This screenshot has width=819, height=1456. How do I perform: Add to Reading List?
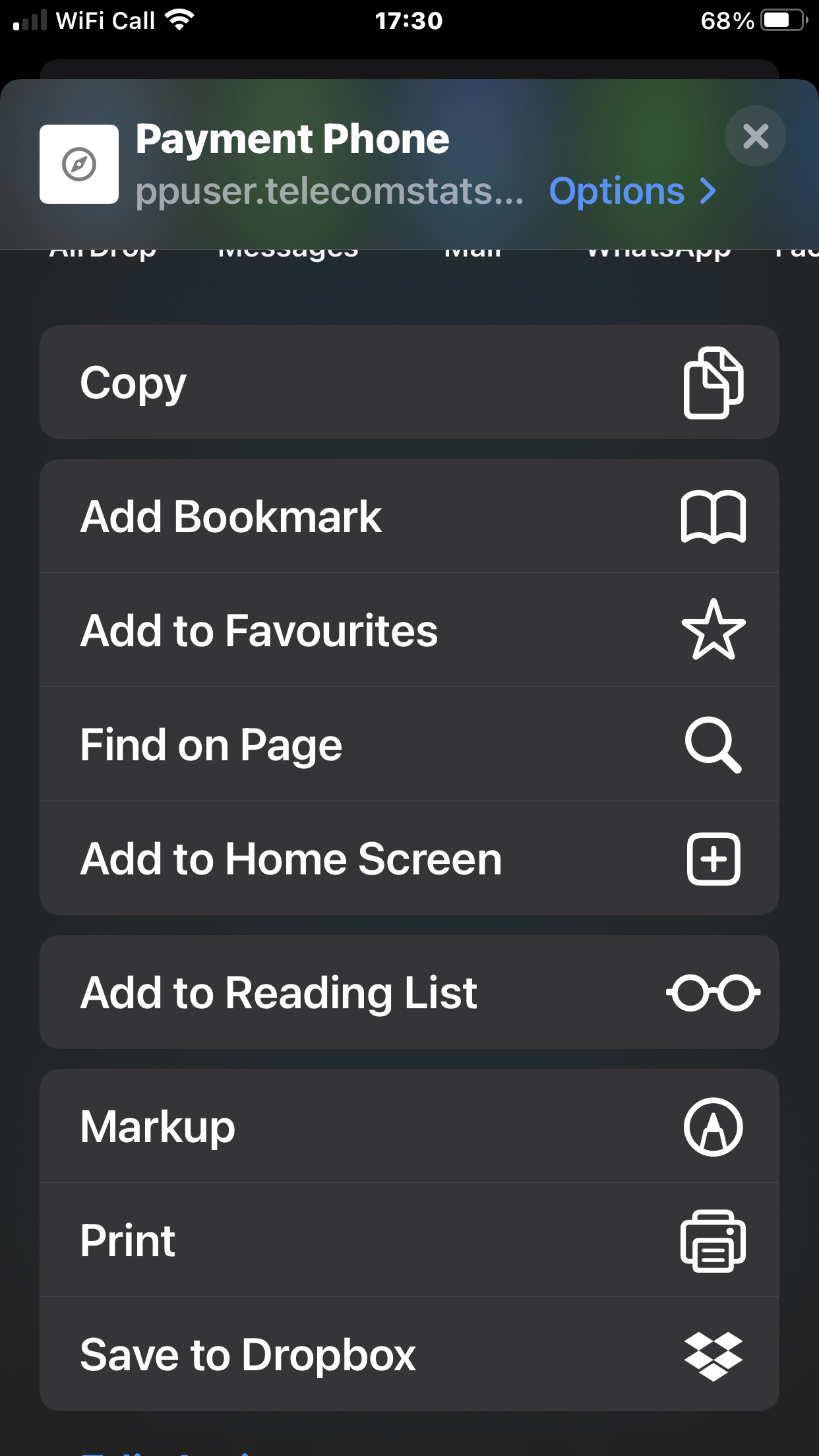pos(409,992)
